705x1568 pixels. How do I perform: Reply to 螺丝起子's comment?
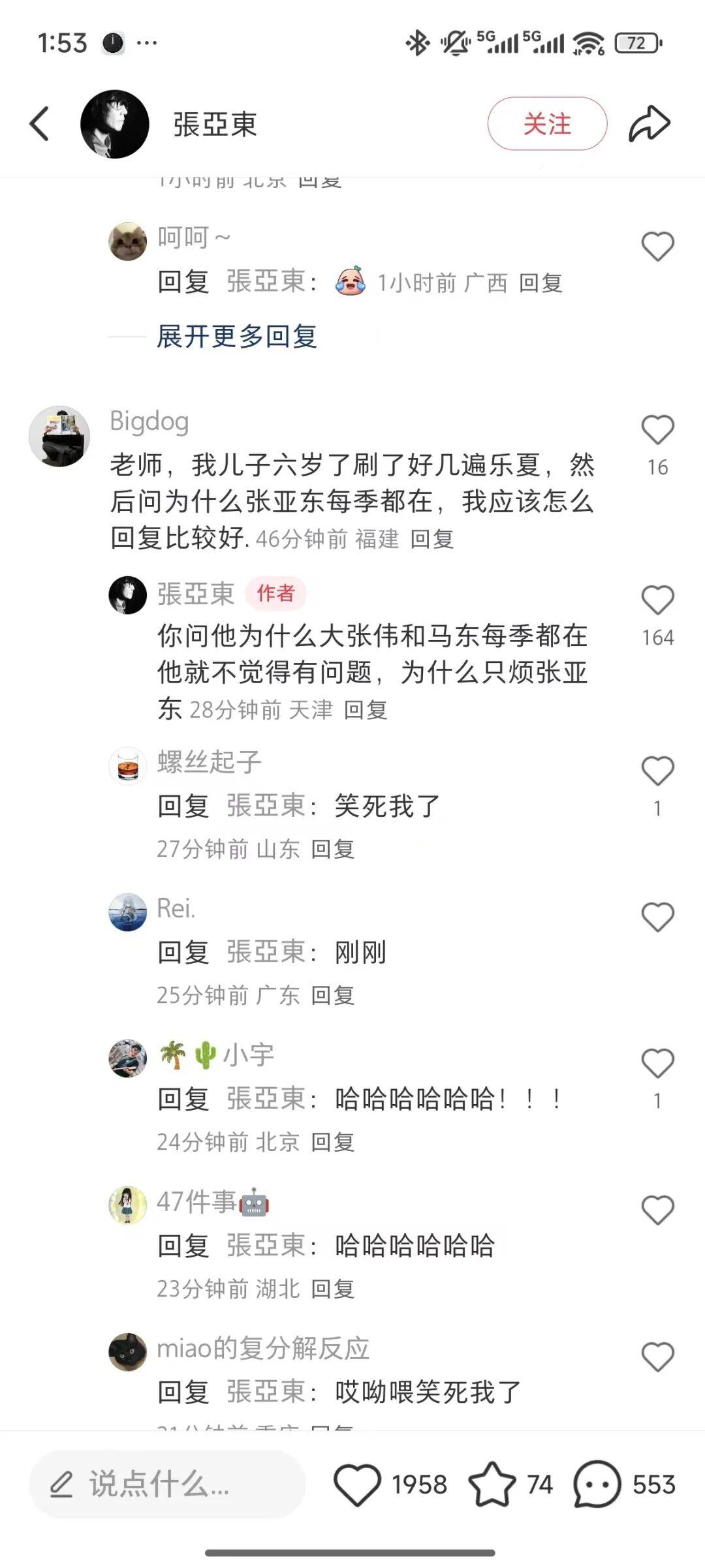point(333,849)
